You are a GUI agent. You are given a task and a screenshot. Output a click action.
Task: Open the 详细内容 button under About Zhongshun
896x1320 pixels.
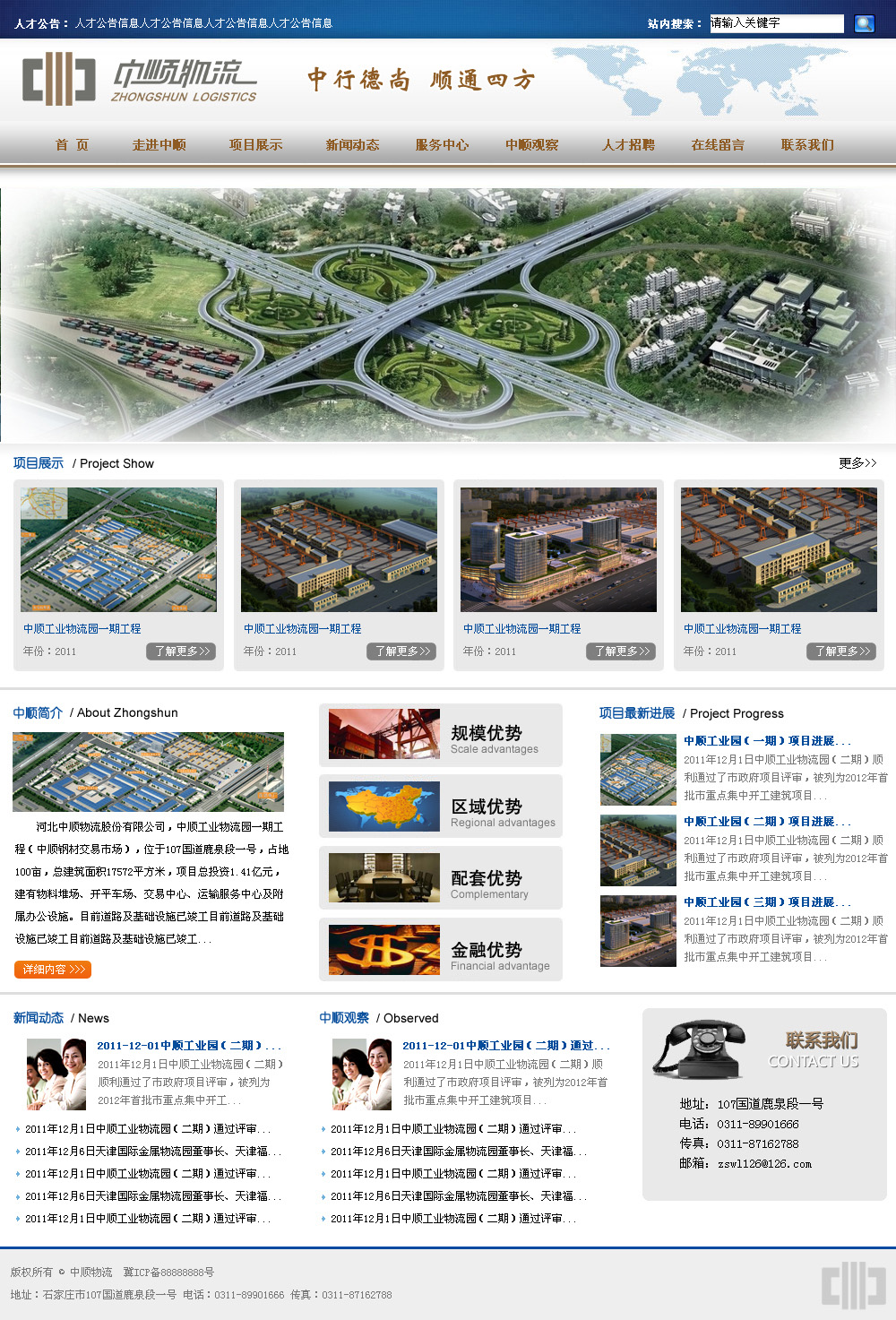[x=53, y=970]
